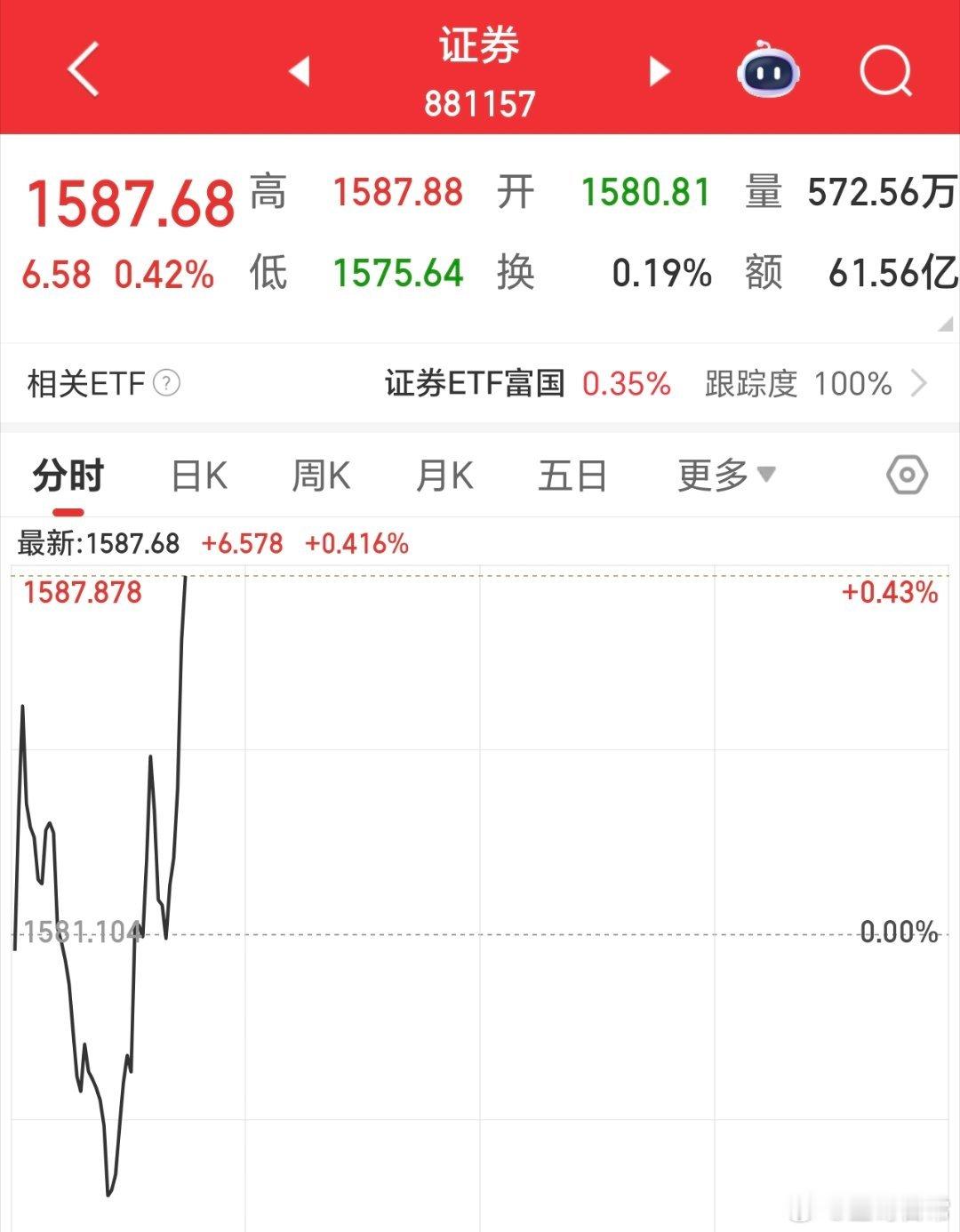This screenshot has height=1232, width=960.
Task: Open the 证券ETF富国 fund link
Action: coord(474,384)
